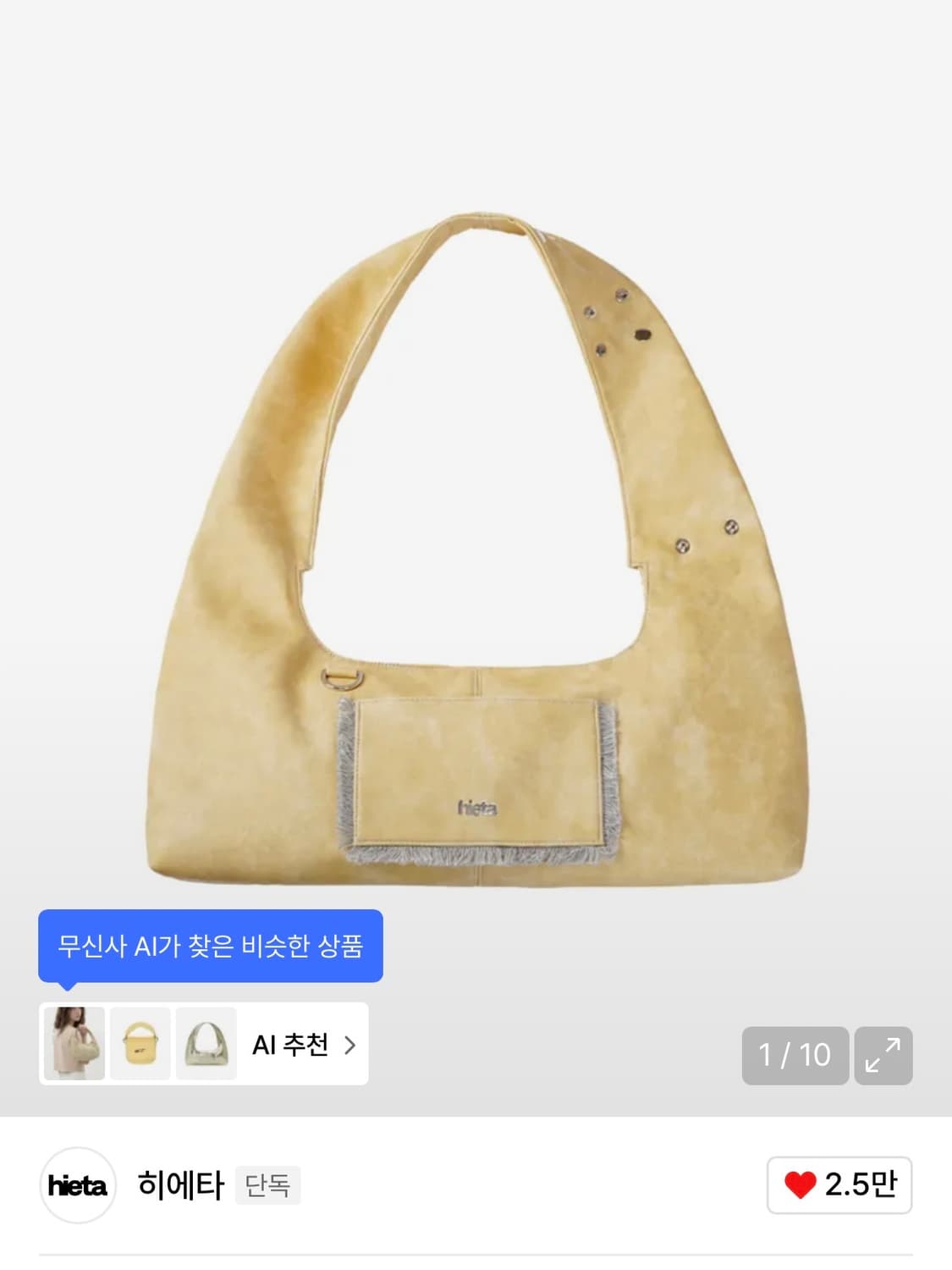Open the hieta brand logo circle
This screenshot has height=1270, width=952.
click(x=78, y=1184)
